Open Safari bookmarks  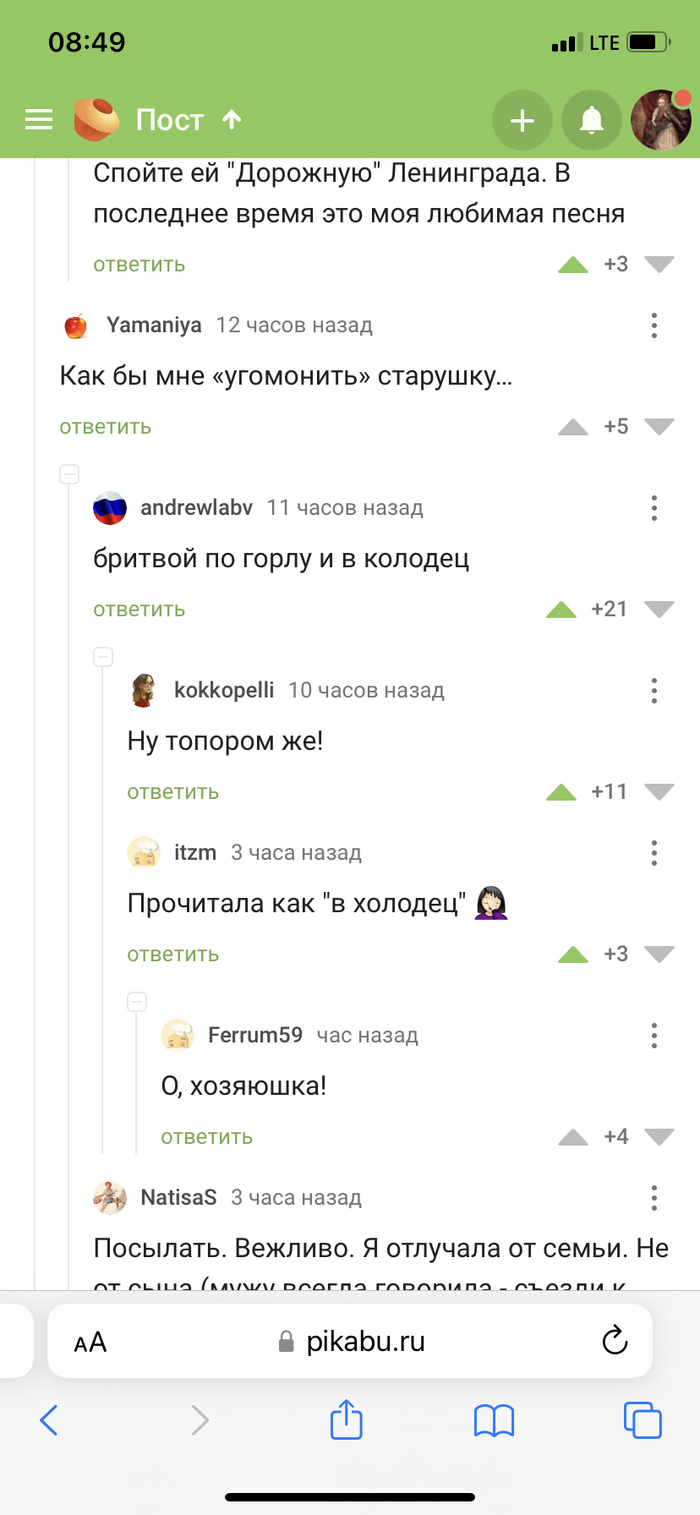(x=494, y=1420)
